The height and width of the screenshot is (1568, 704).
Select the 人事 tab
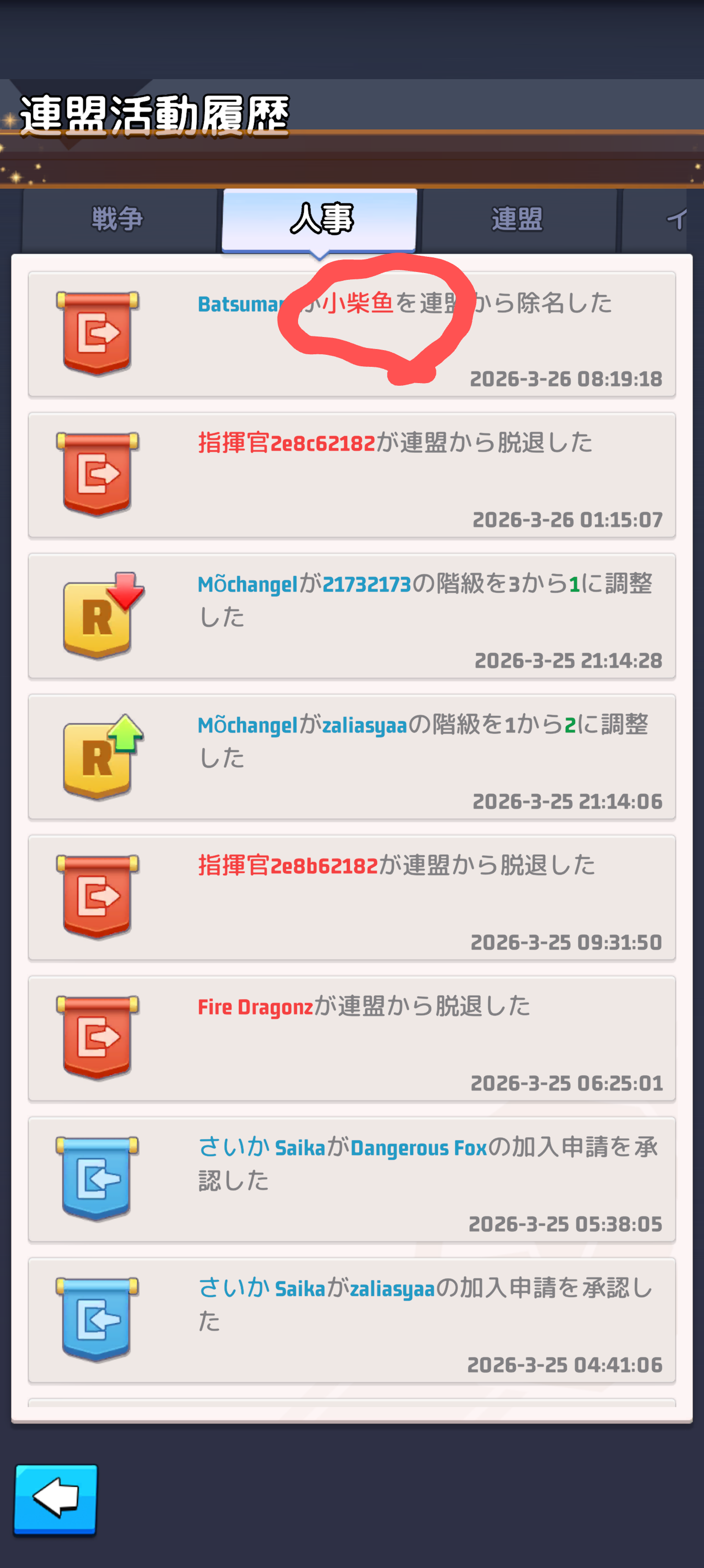point(320,219)
